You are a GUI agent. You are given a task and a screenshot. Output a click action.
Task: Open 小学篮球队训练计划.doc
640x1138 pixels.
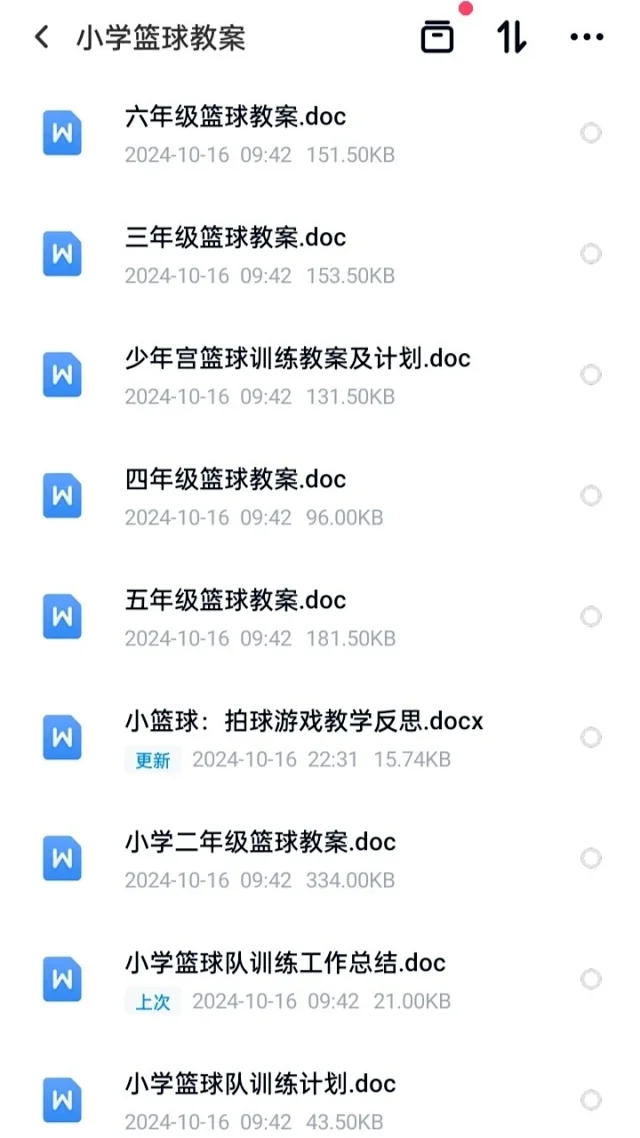261,1085
